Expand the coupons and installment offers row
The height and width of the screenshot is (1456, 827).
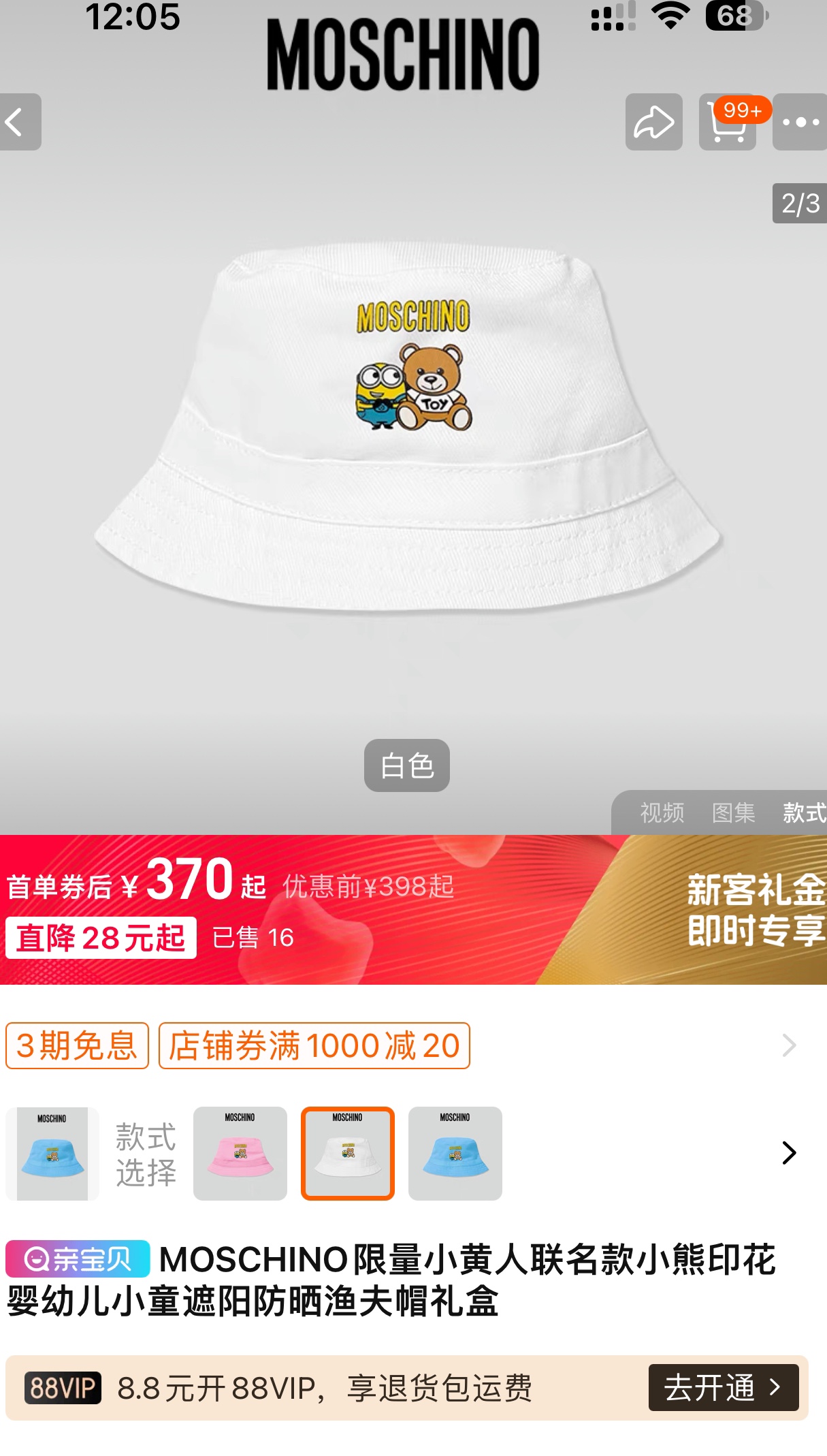(x=788, y=1045)
